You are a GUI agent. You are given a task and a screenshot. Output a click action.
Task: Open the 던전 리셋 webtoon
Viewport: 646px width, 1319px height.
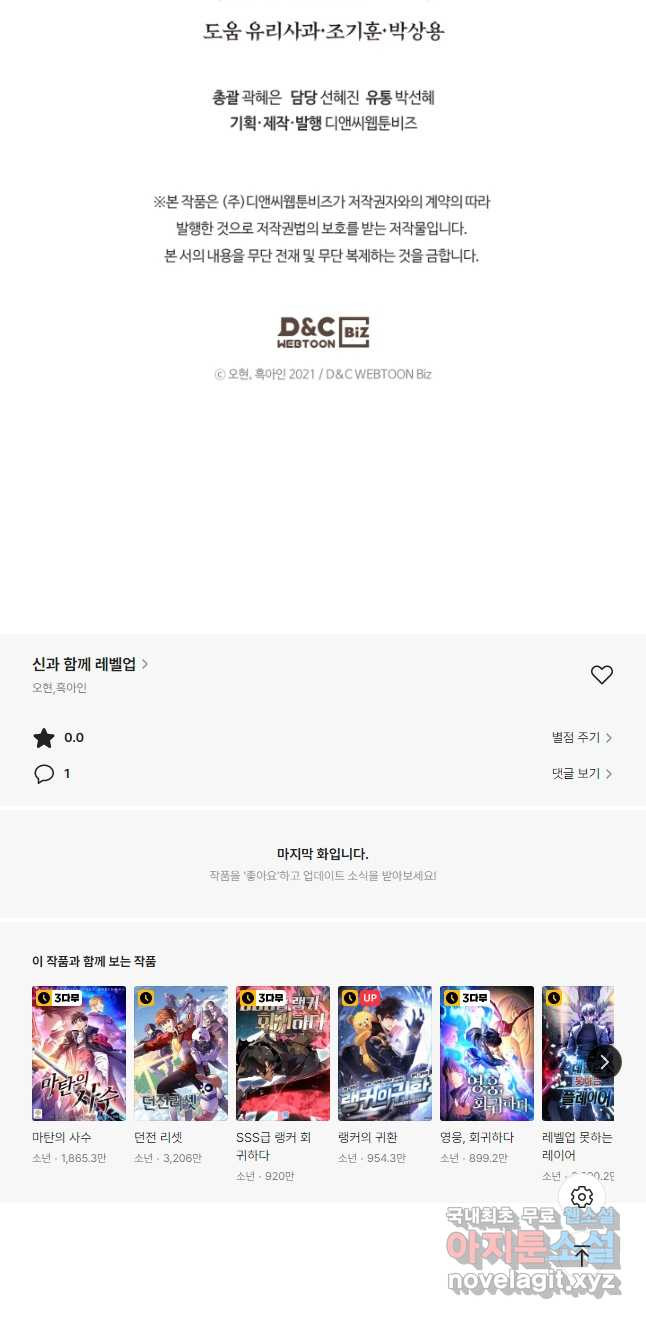181,1053
